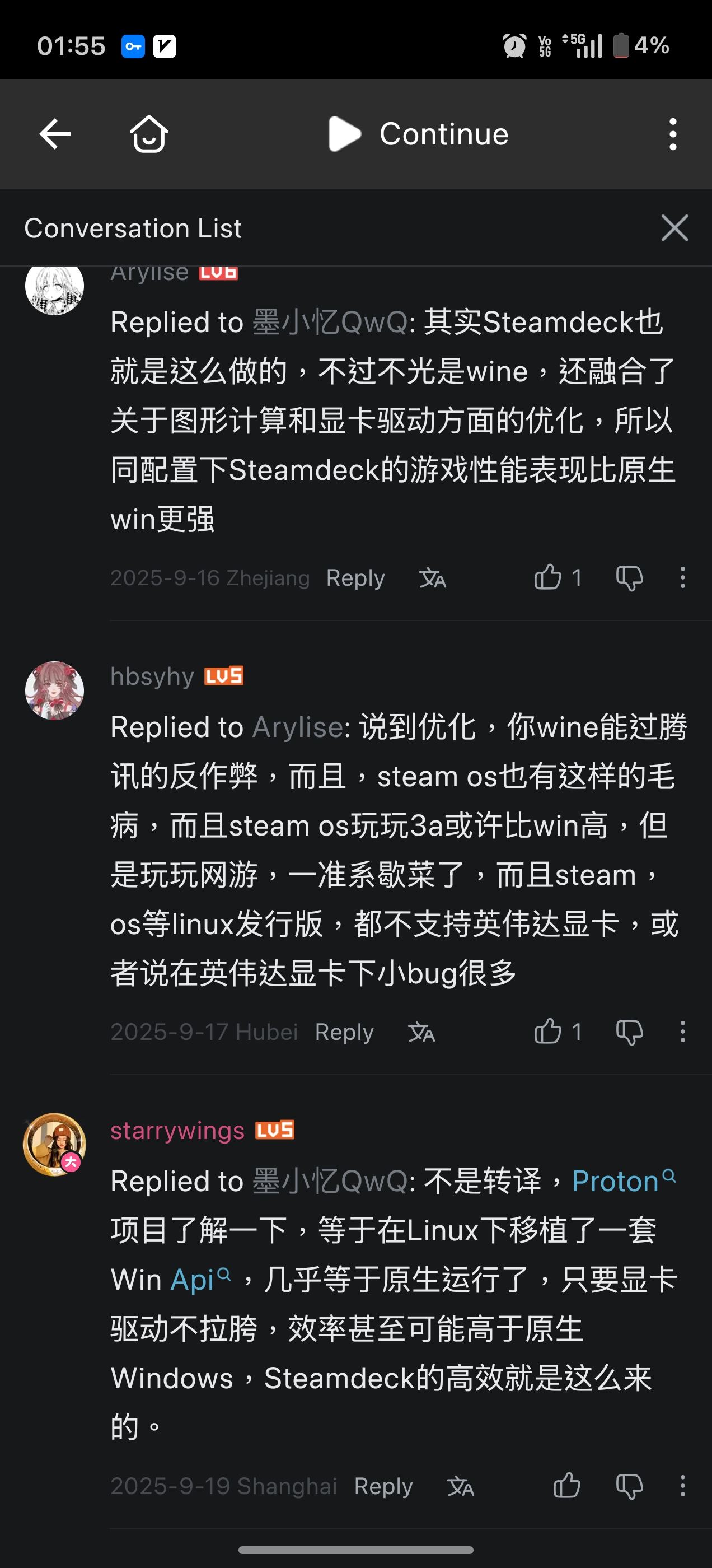Tap Continue to resume playback
Screen dimensions: 712x1568
(x=419, y=134)
